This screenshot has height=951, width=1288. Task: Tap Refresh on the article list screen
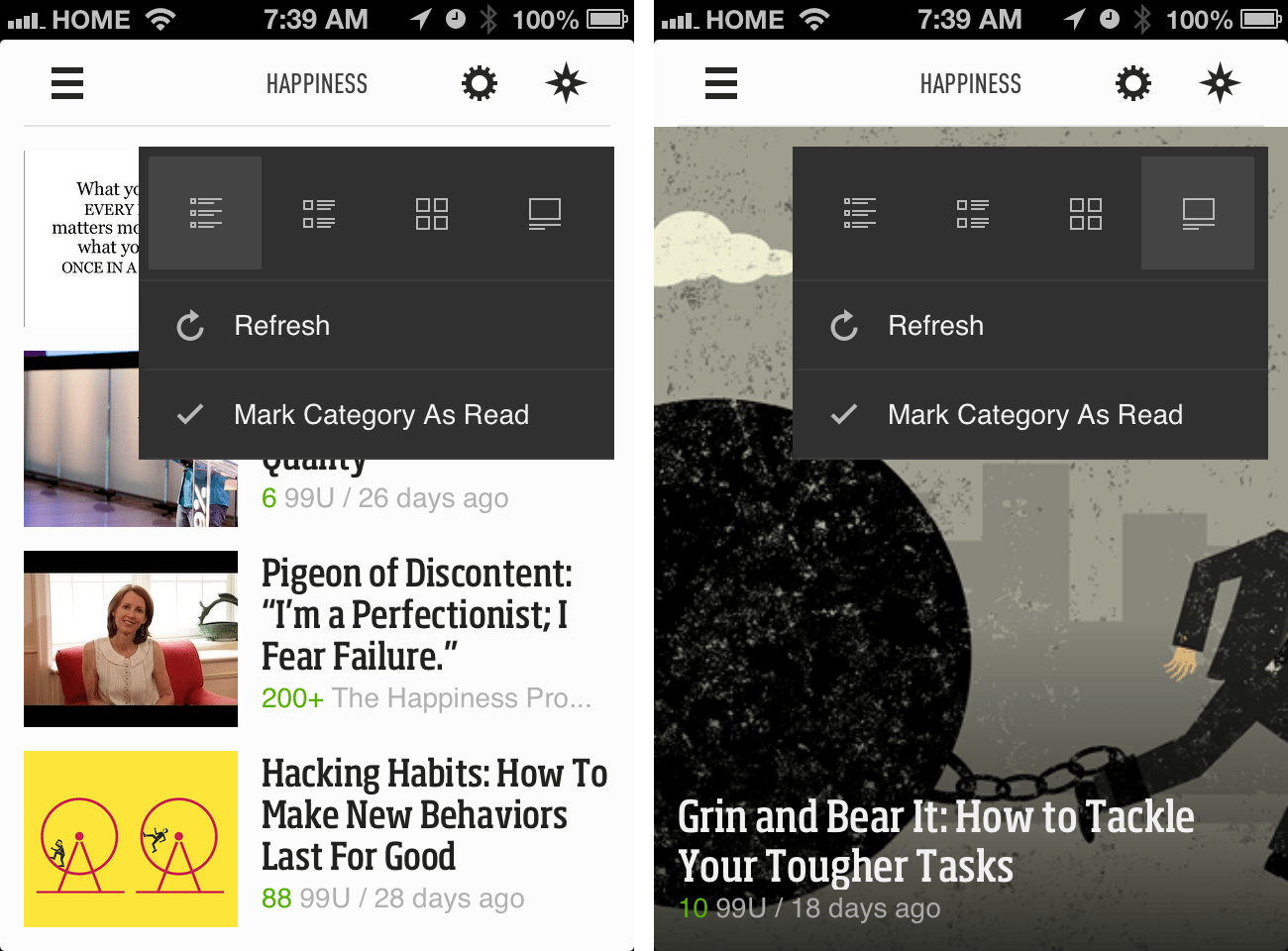tap(376, 326)
